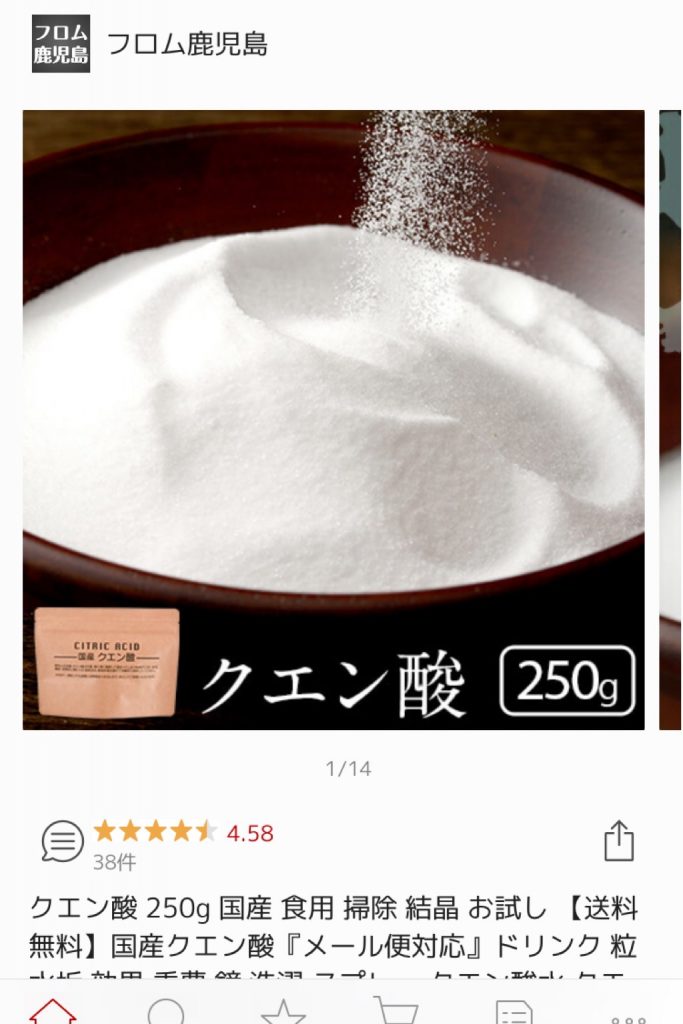Open the more options tab
The height and width of the screenshot is (1024, 683).
(x=628, y=1015)
